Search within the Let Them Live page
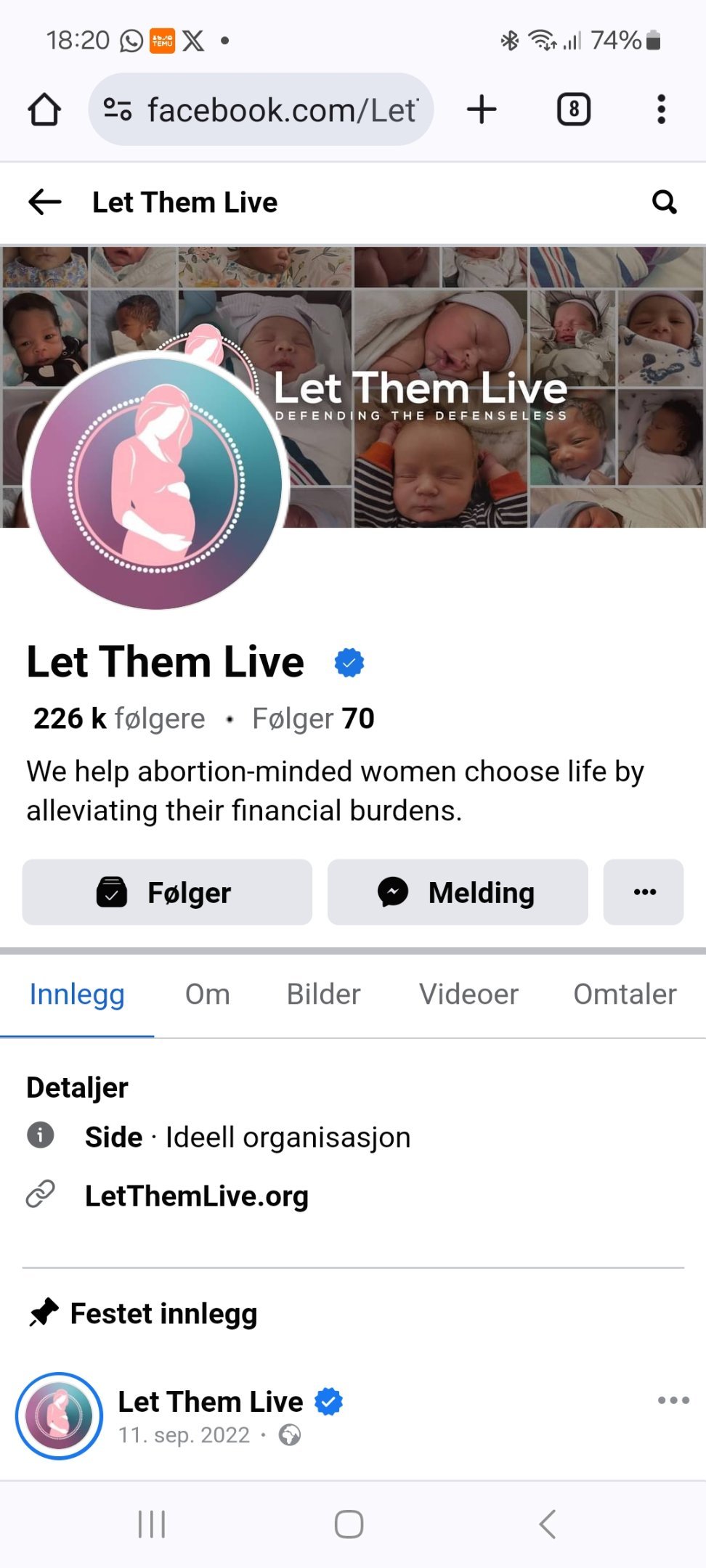The height and width of the screenshot is (1568, 706). 664,202
